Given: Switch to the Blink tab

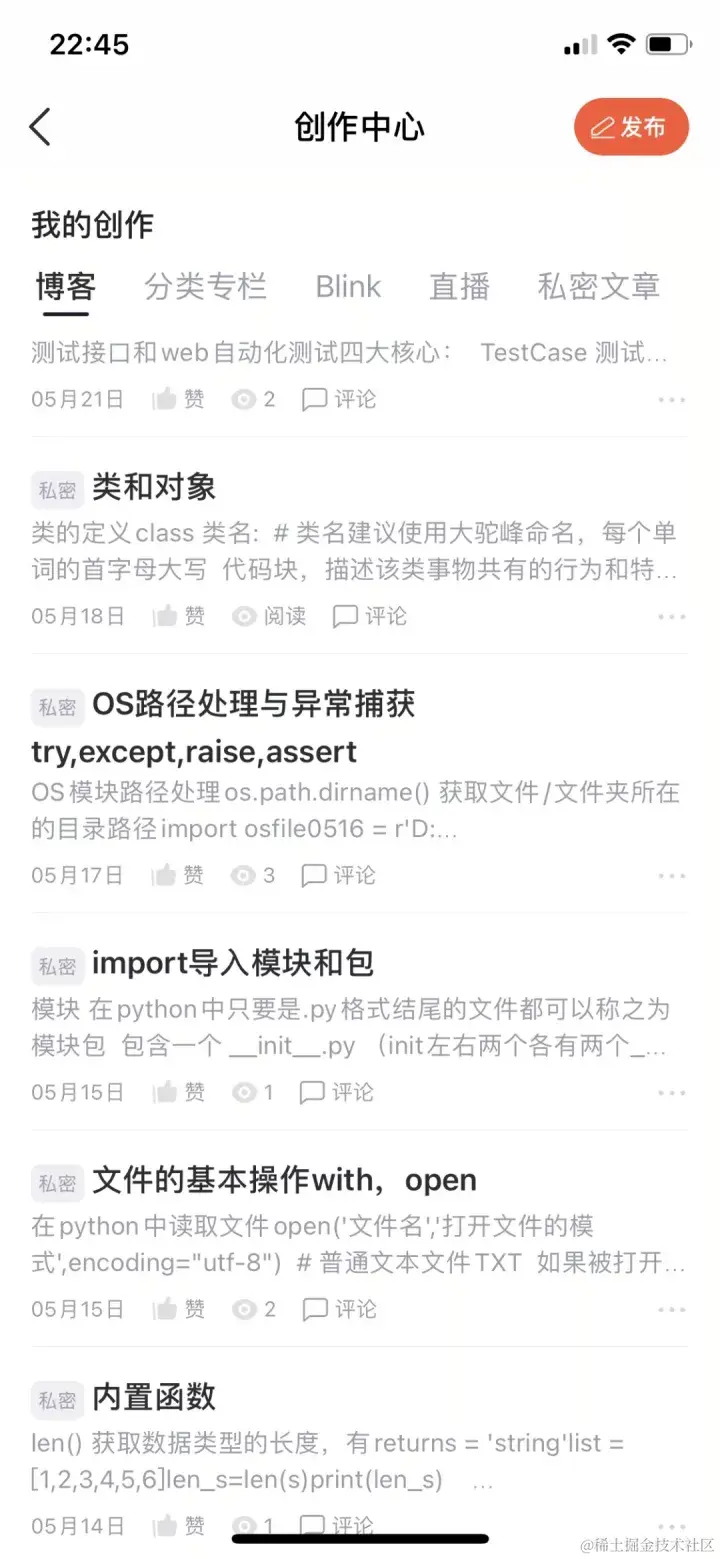Looking at the screenshot, I should [x=348, y=287].
